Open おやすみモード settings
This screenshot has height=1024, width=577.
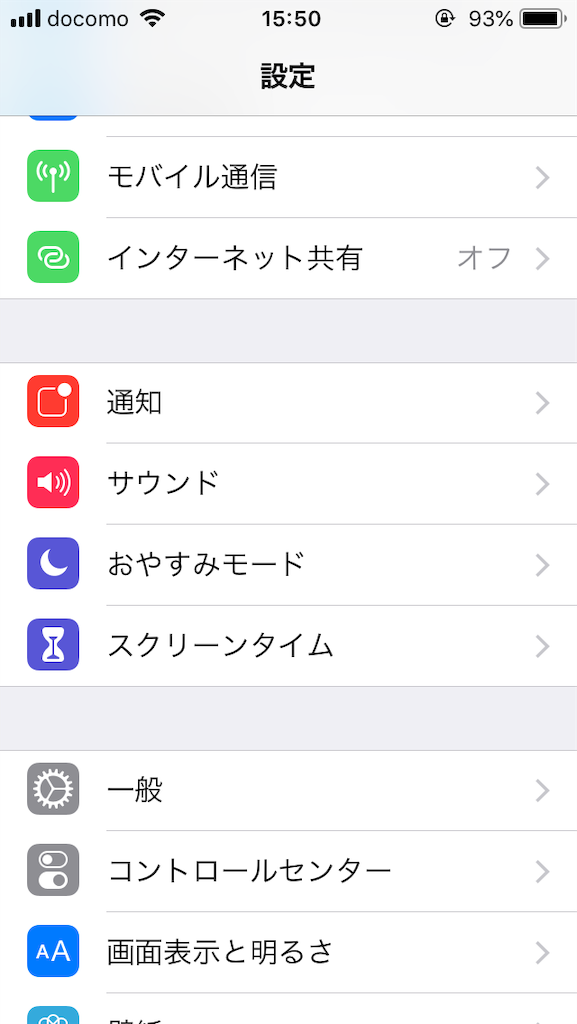288,565
